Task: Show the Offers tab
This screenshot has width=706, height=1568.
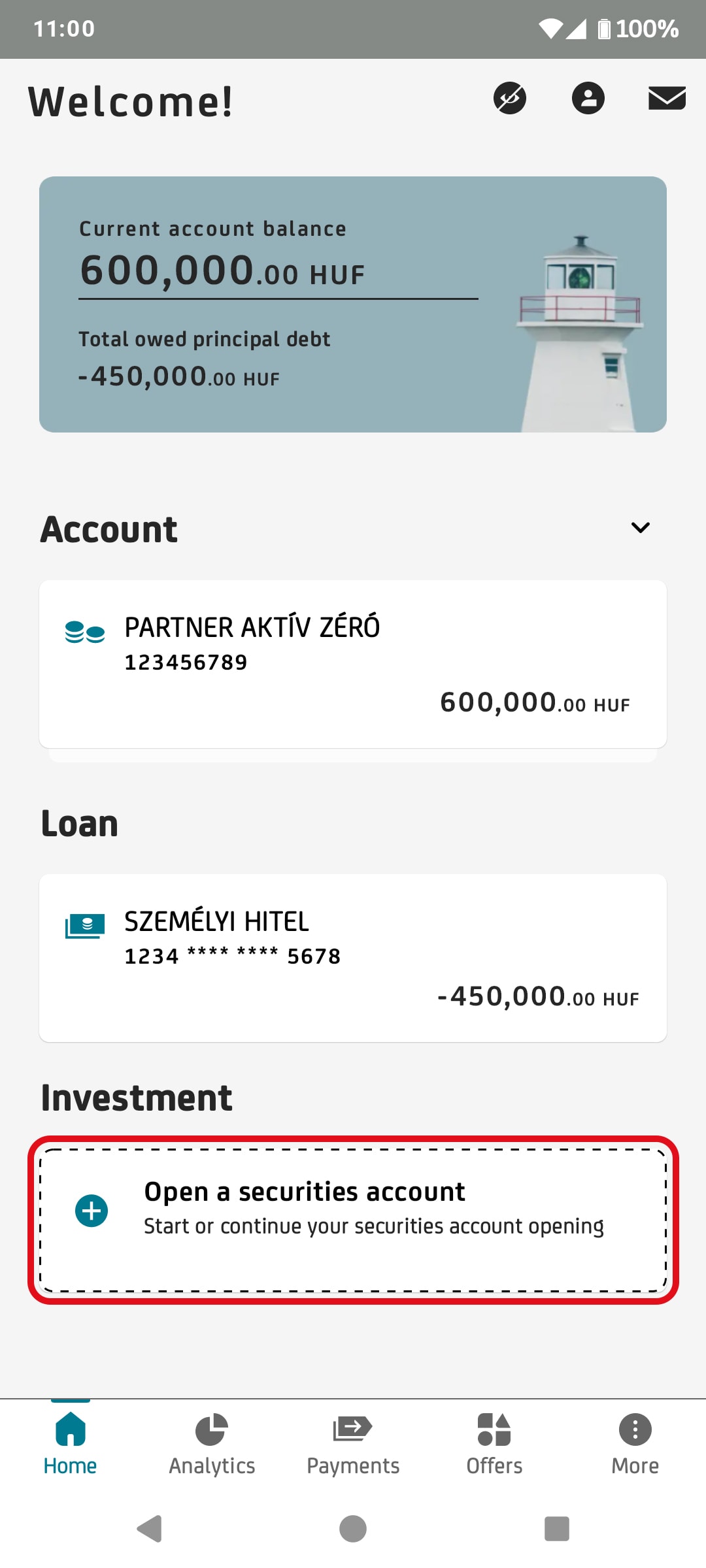Action: tap(494, 1444)
